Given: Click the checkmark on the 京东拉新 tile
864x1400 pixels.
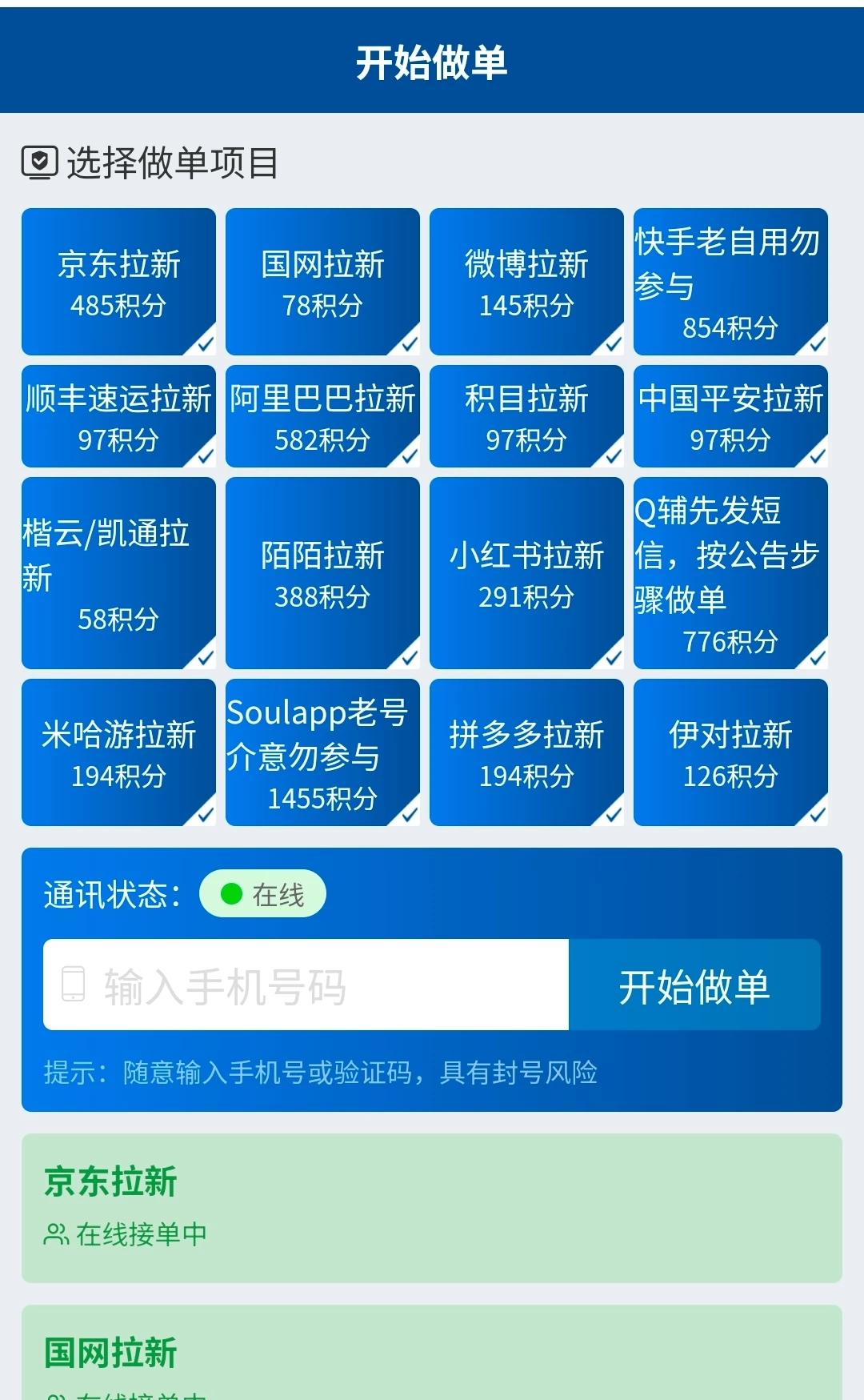Looking at the screenshot, I should (204, 343).
